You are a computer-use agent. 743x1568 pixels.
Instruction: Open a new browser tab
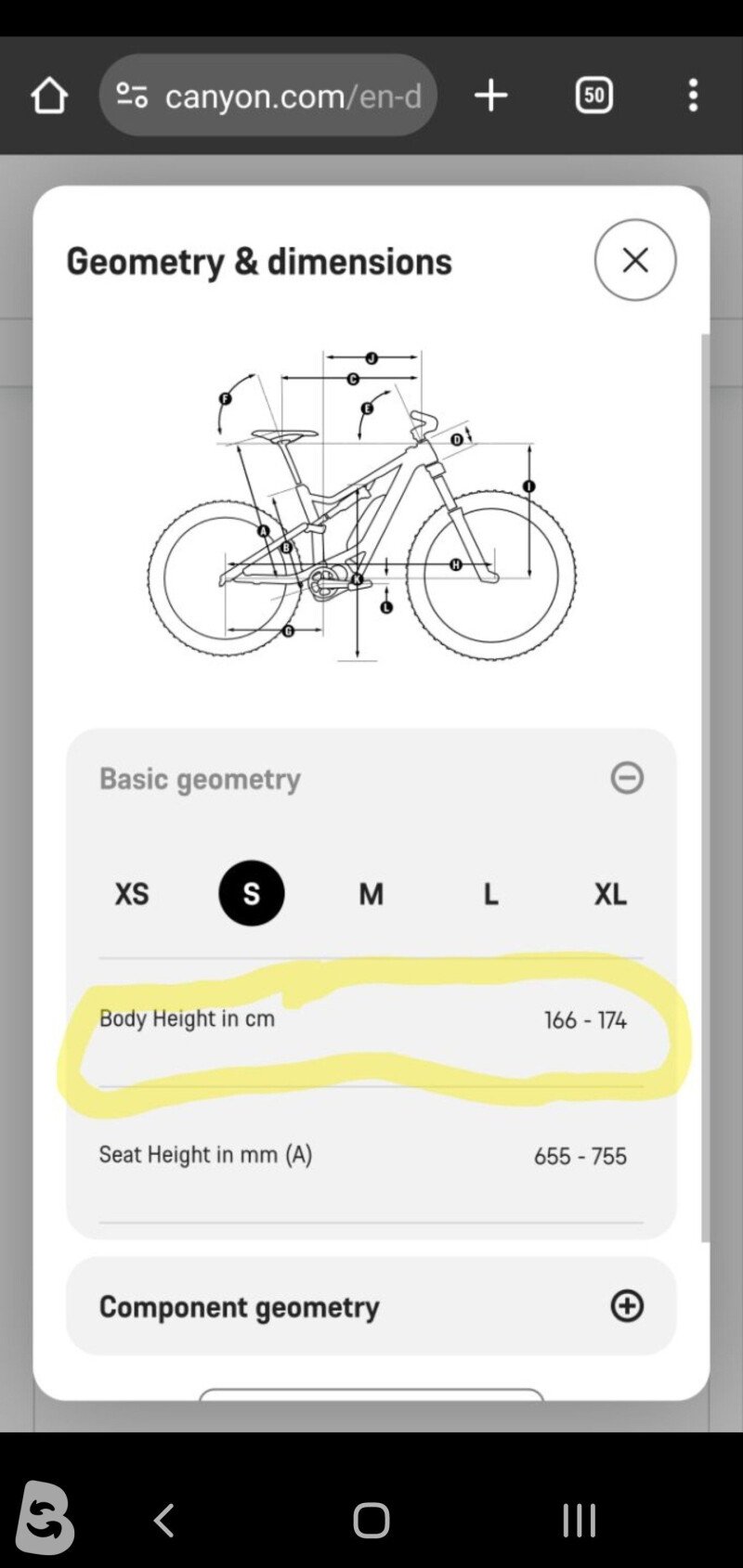coord(490,95)
